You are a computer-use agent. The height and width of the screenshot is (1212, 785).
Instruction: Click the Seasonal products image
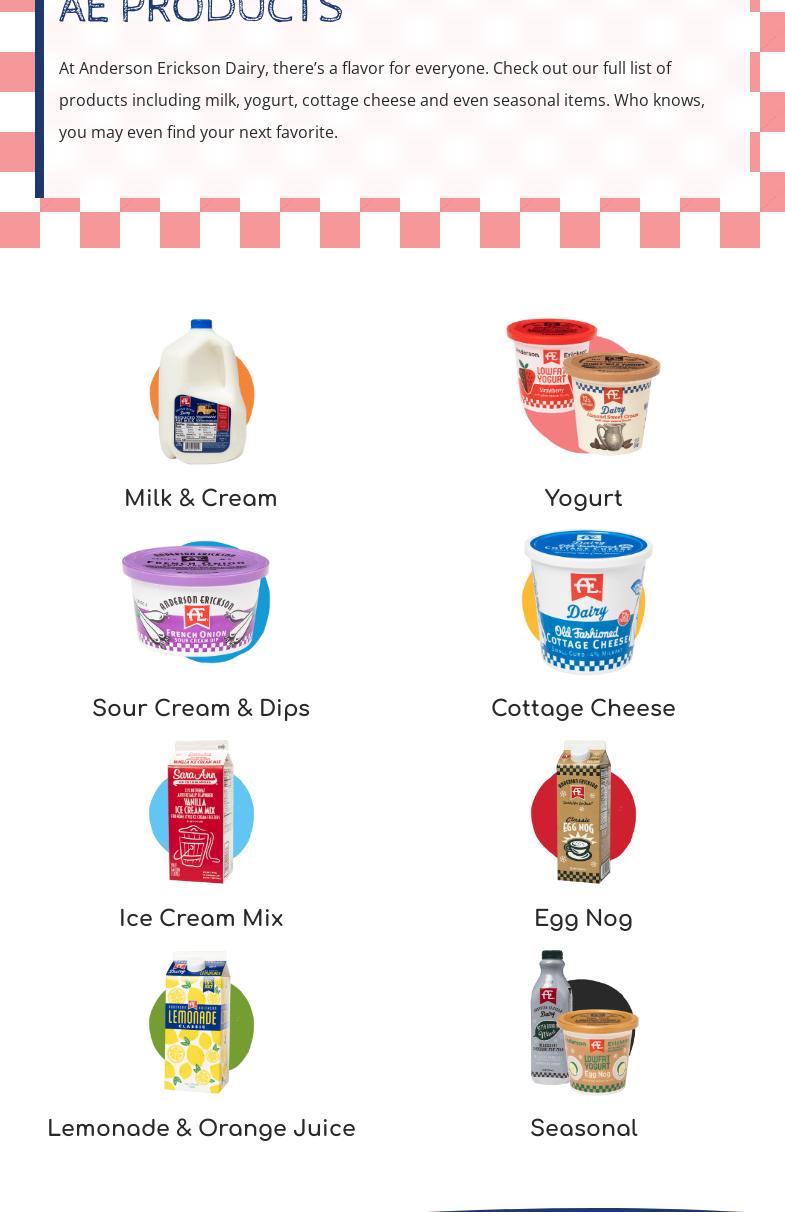point(583,1022)
